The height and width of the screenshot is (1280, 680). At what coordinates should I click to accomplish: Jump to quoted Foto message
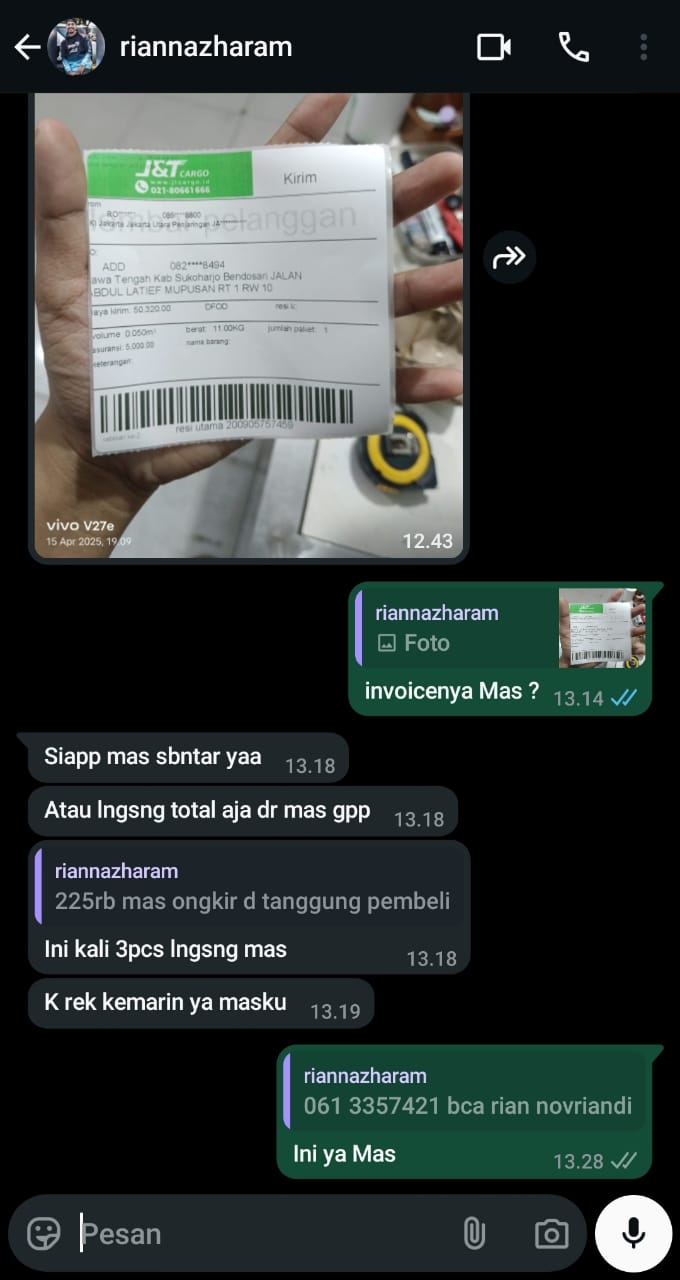coord(500,628)
